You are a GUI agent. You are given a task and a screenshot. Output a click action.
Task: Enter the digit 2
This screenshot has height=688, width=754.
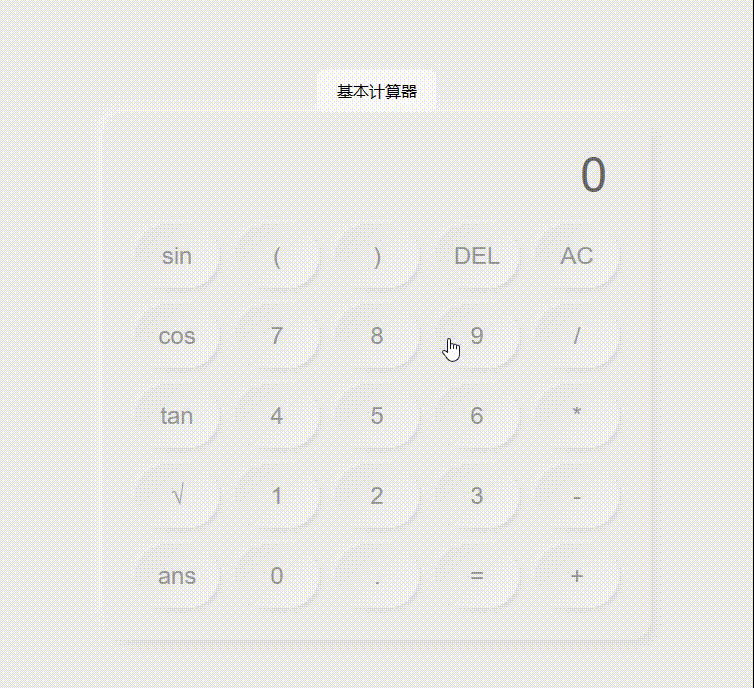(x=377, y=496)
